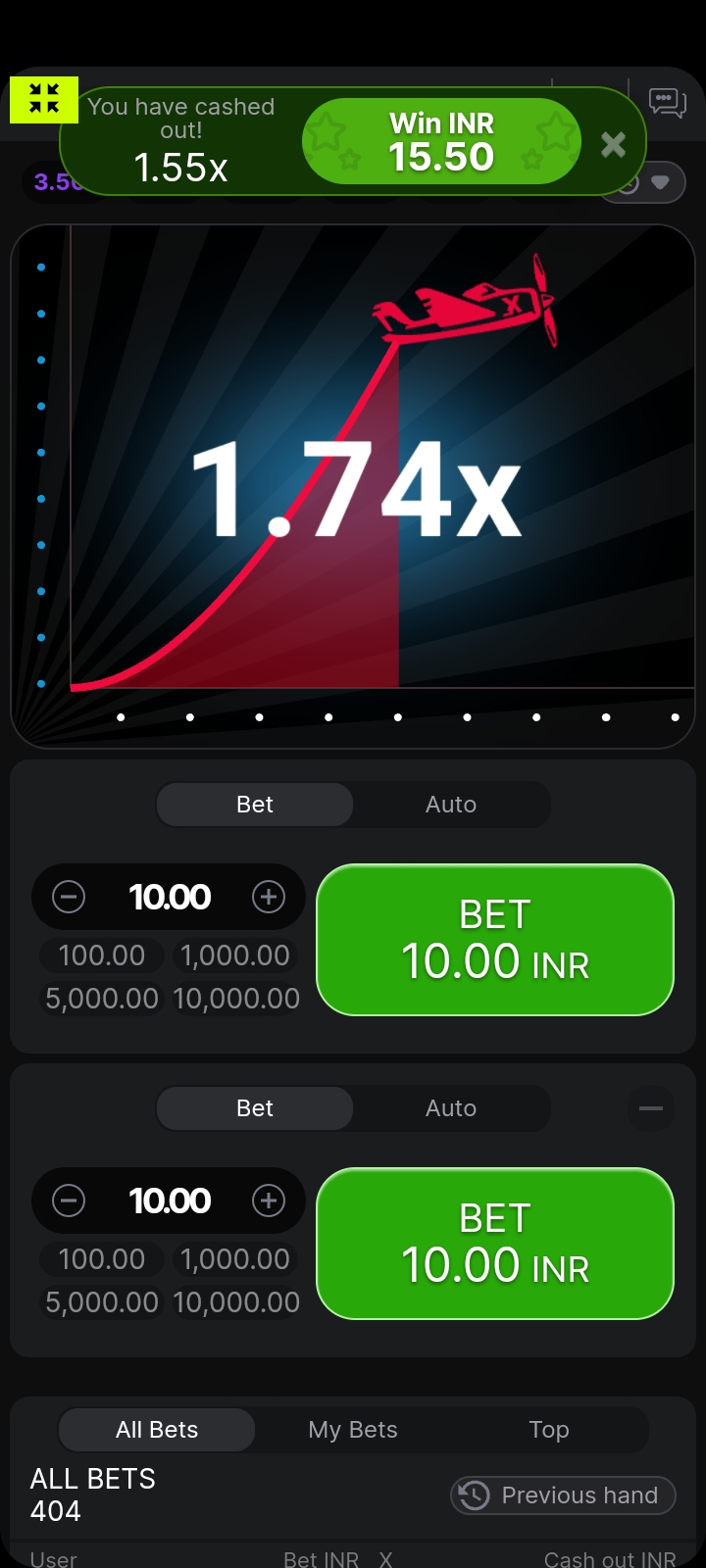
Task: Increase the first bet amount
Action: 269,897
